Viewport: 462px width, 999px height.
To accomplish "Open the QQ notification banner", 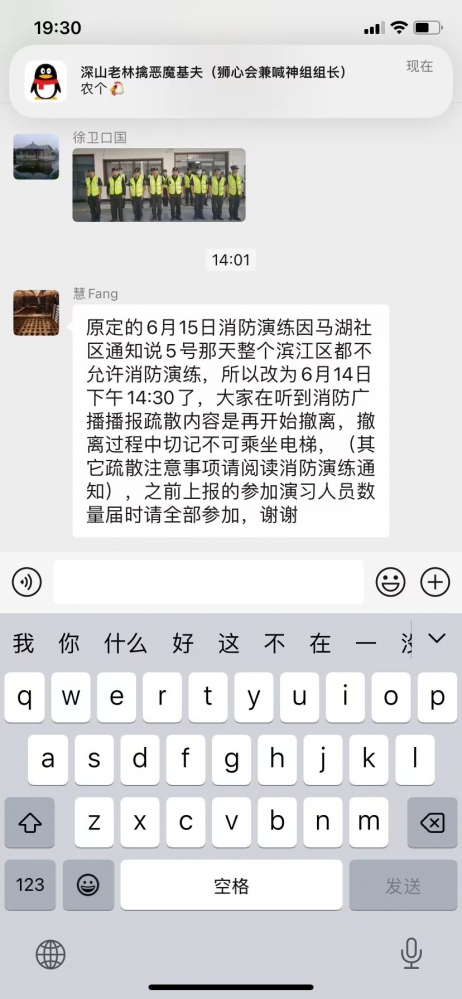I will coord(231,81).
